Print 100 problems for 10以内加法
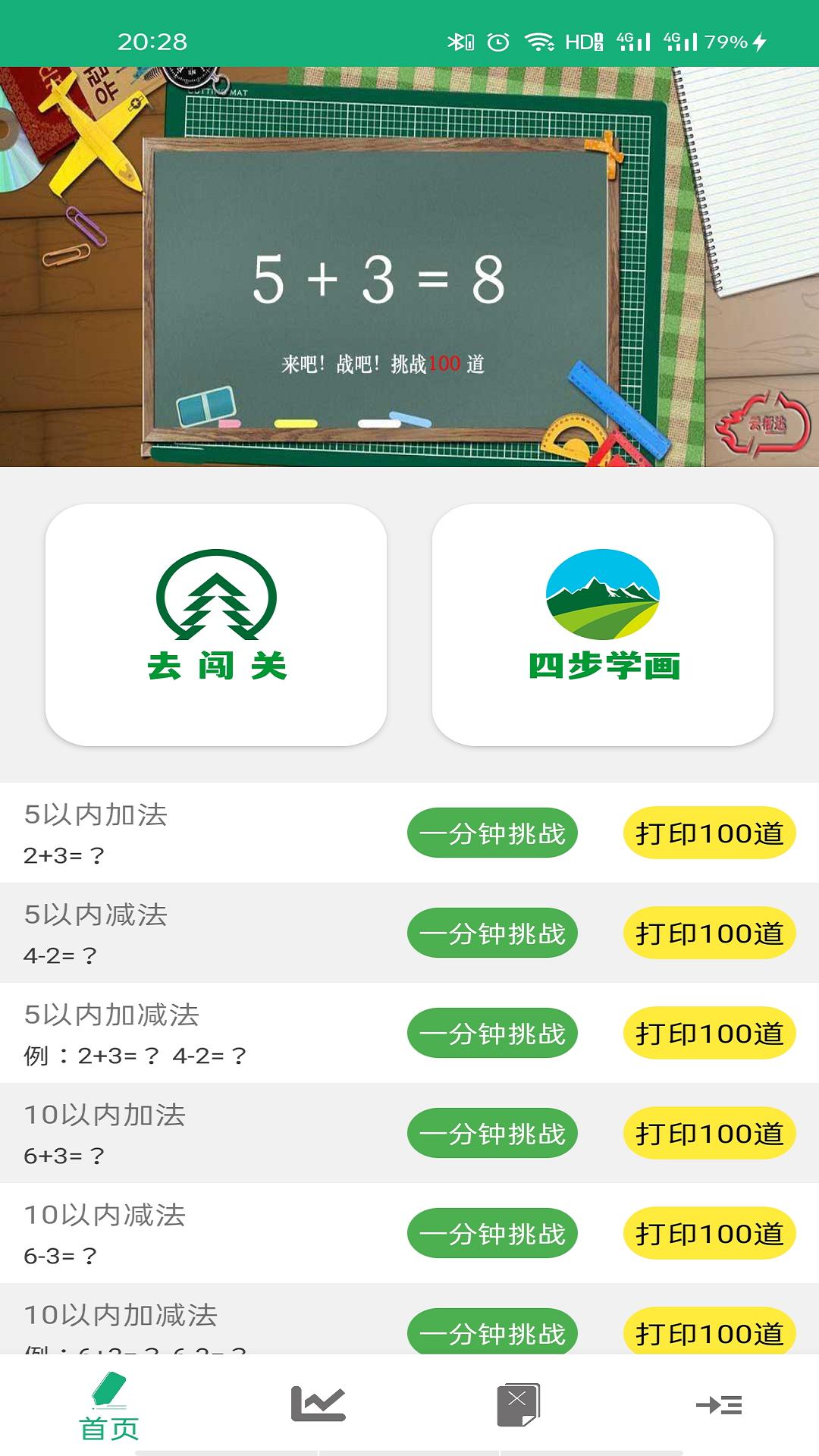819x1456 pixels. (709, 1134)
